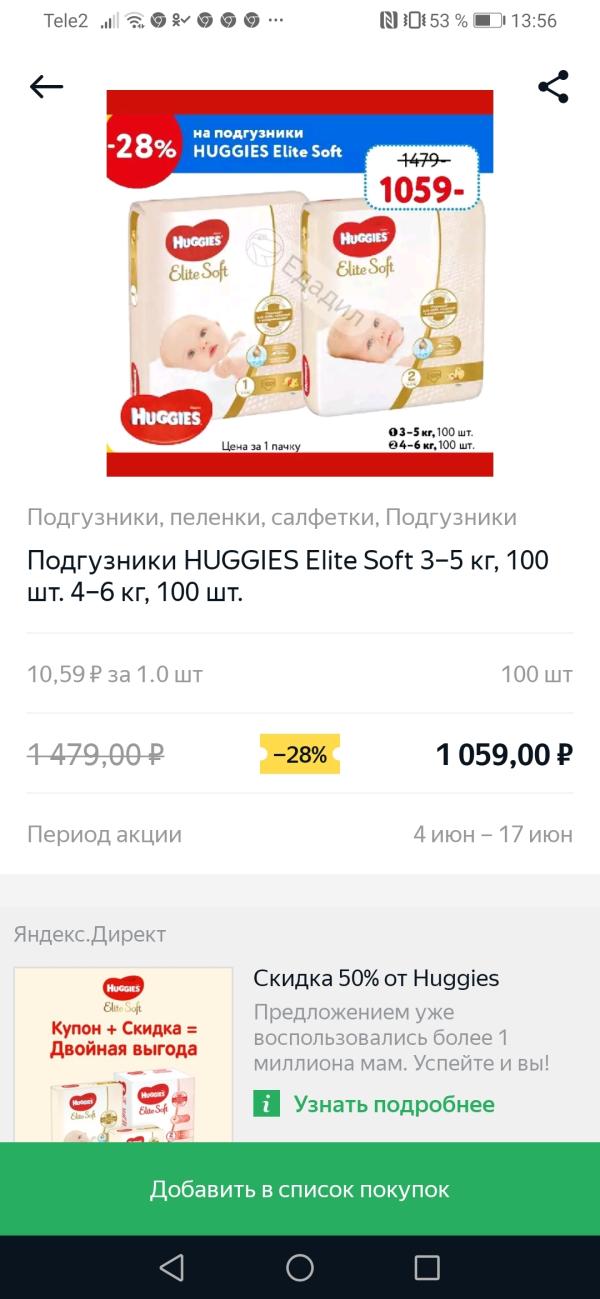Go back using the top arrow

[46, 87]
